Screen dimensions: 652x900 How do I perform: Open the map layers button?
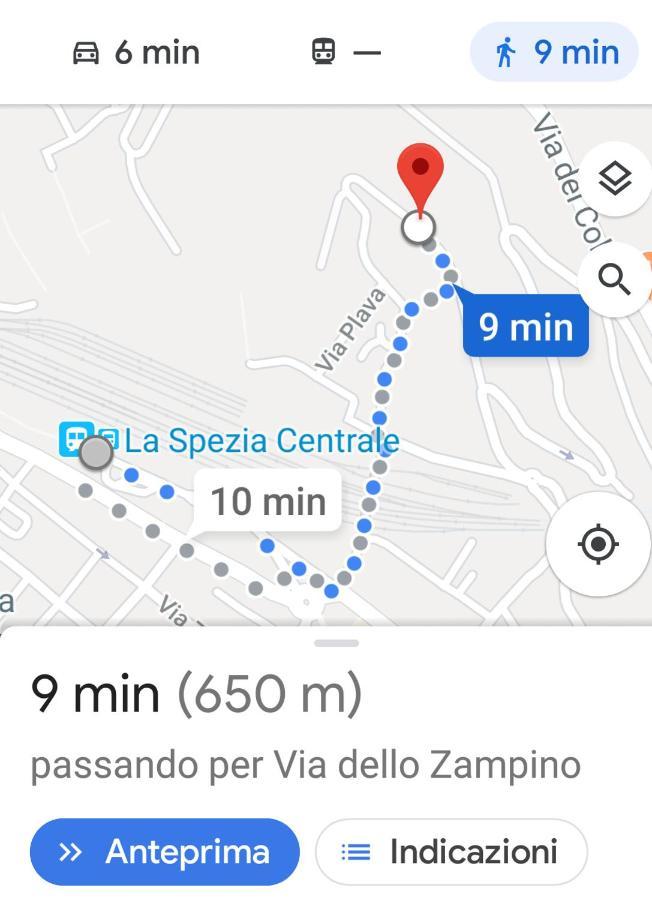click(614, 180)
